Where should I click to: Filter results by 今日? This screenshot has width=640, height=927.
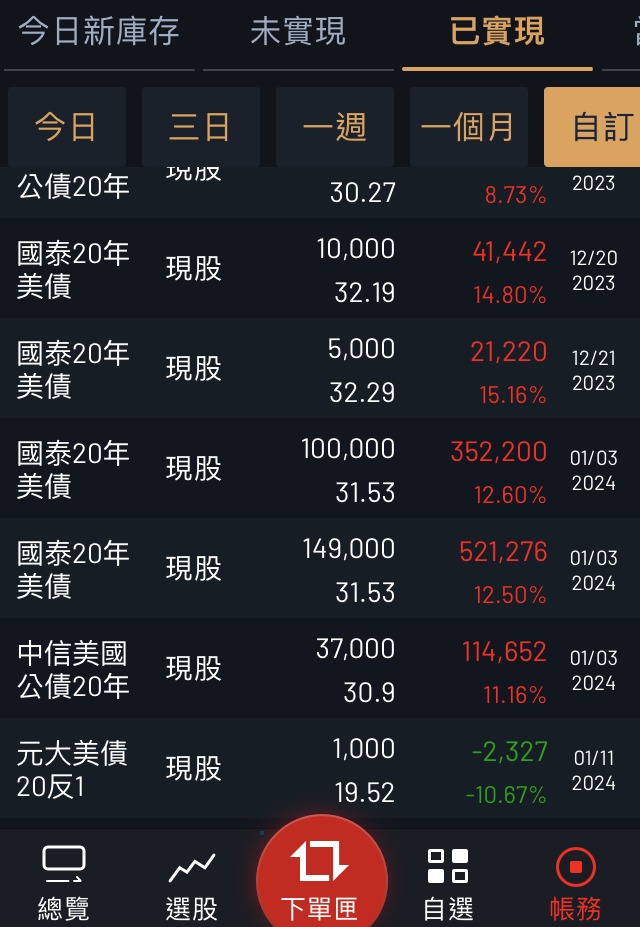coord(67,127)
